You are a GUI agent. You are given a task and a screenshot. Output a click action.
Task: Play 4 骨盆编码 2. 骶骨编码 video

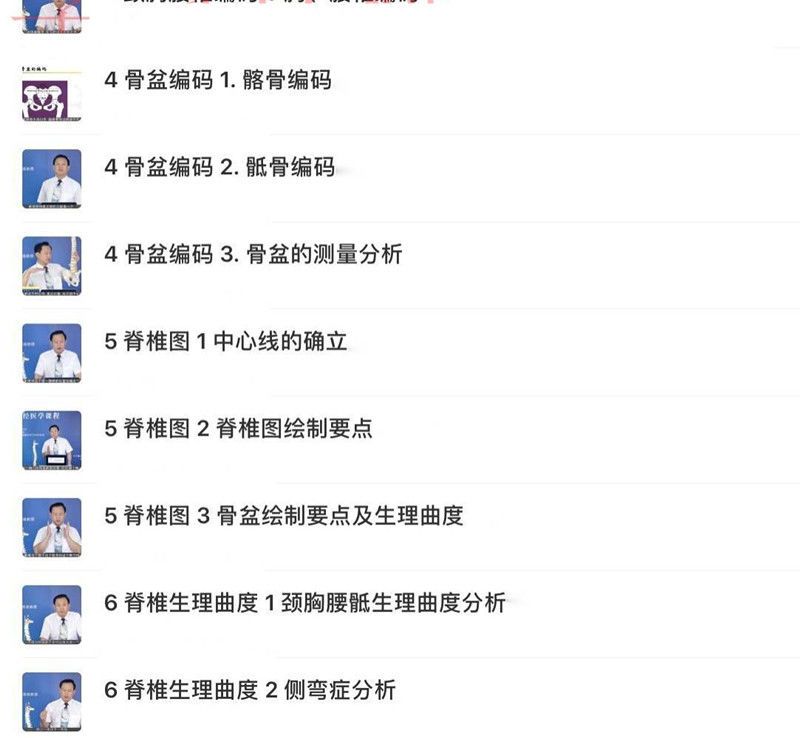point(219,167)
